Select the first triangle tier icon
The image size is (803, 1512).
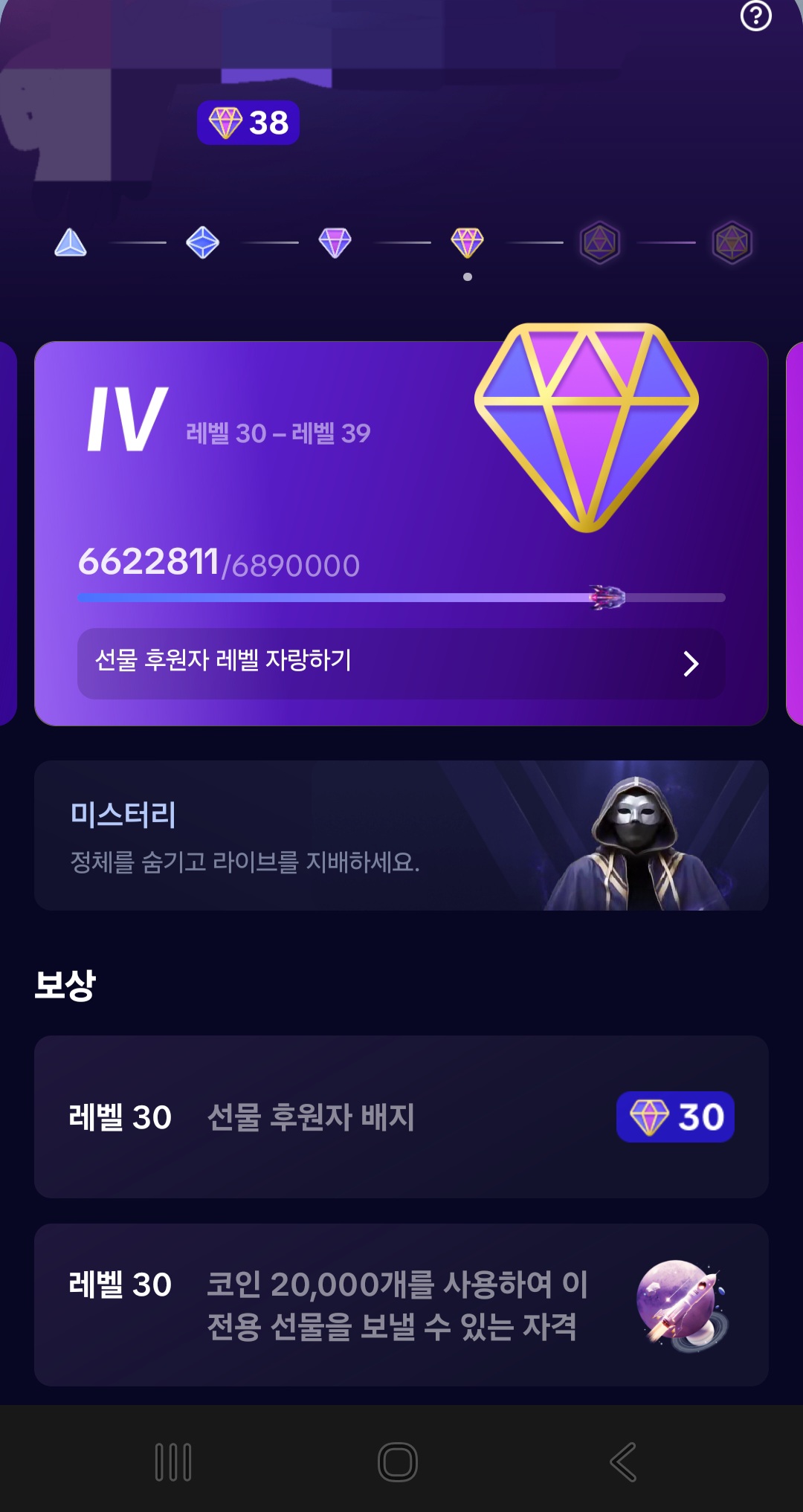[x=71, y=242]
